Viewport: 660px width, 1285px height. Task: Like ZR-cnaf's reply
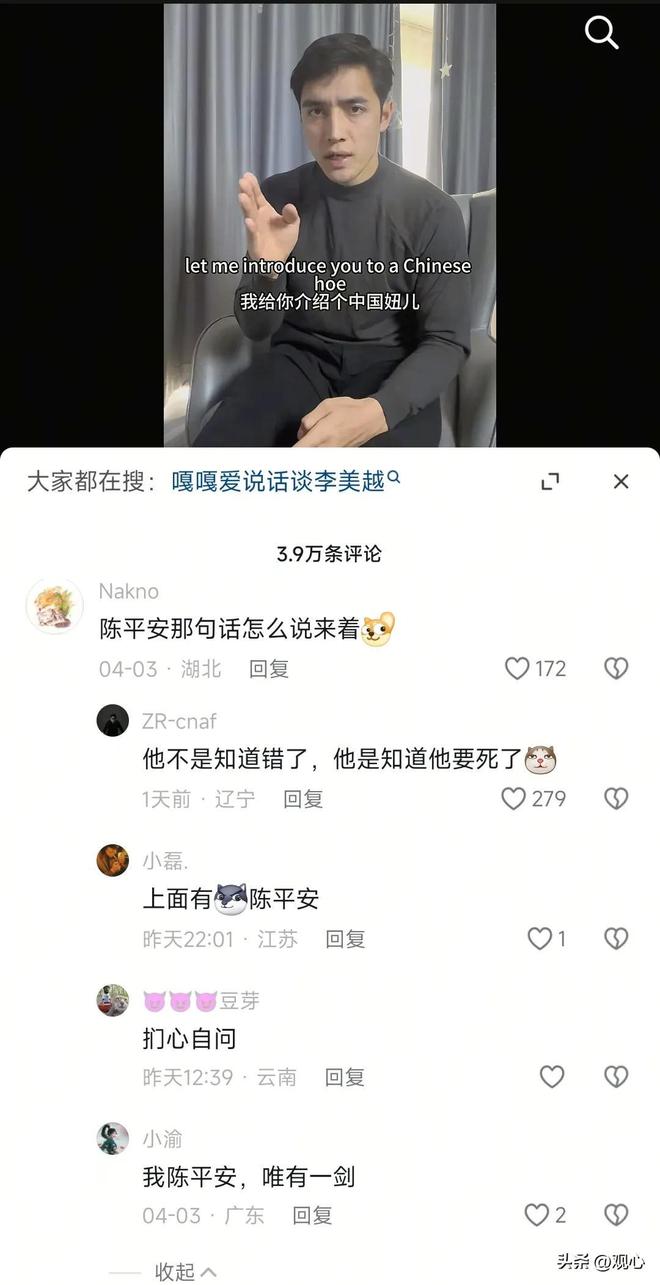point(514,798)
